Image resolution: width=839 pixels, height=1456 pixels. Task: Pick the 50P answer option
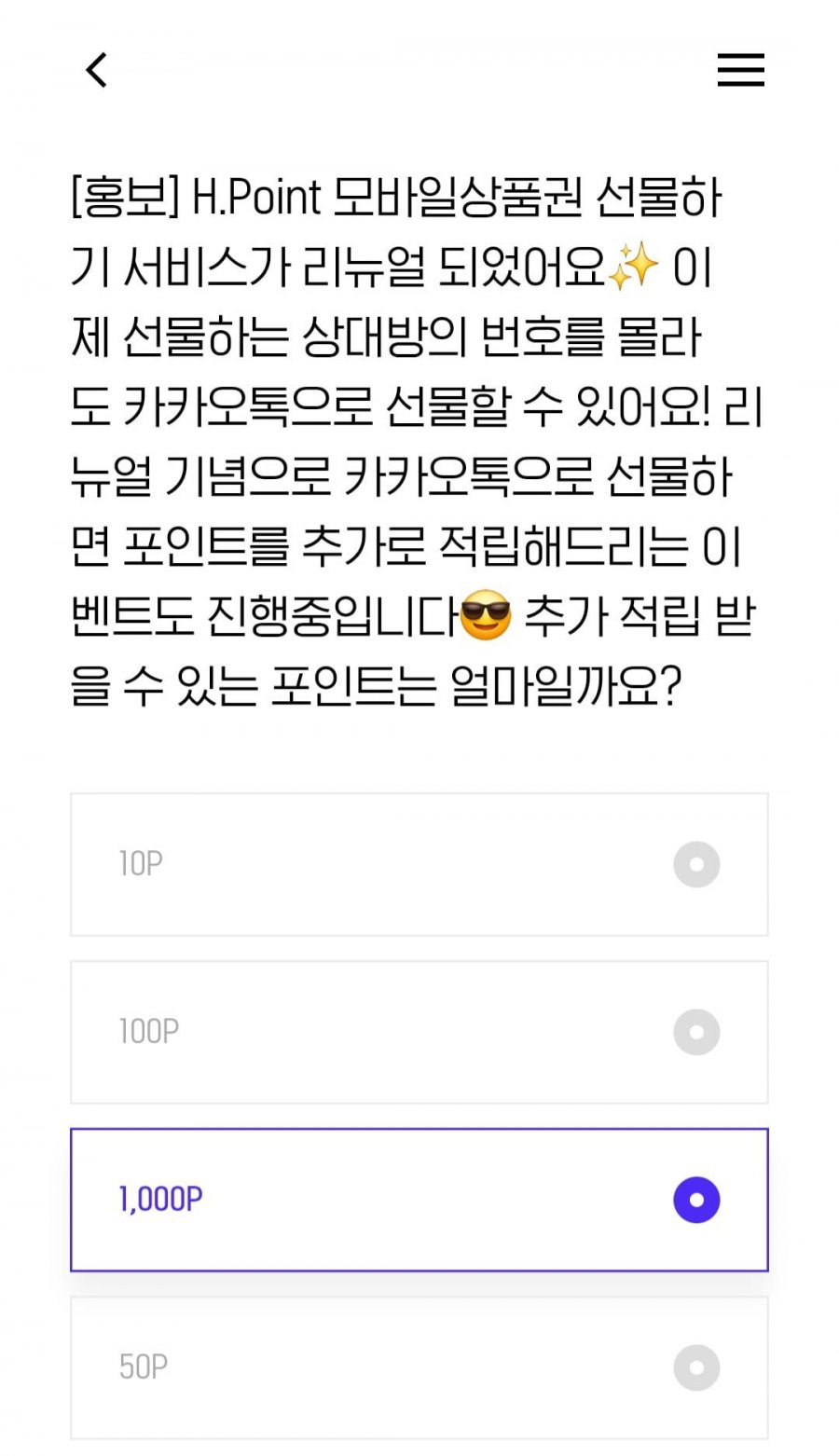point(419,1367)
